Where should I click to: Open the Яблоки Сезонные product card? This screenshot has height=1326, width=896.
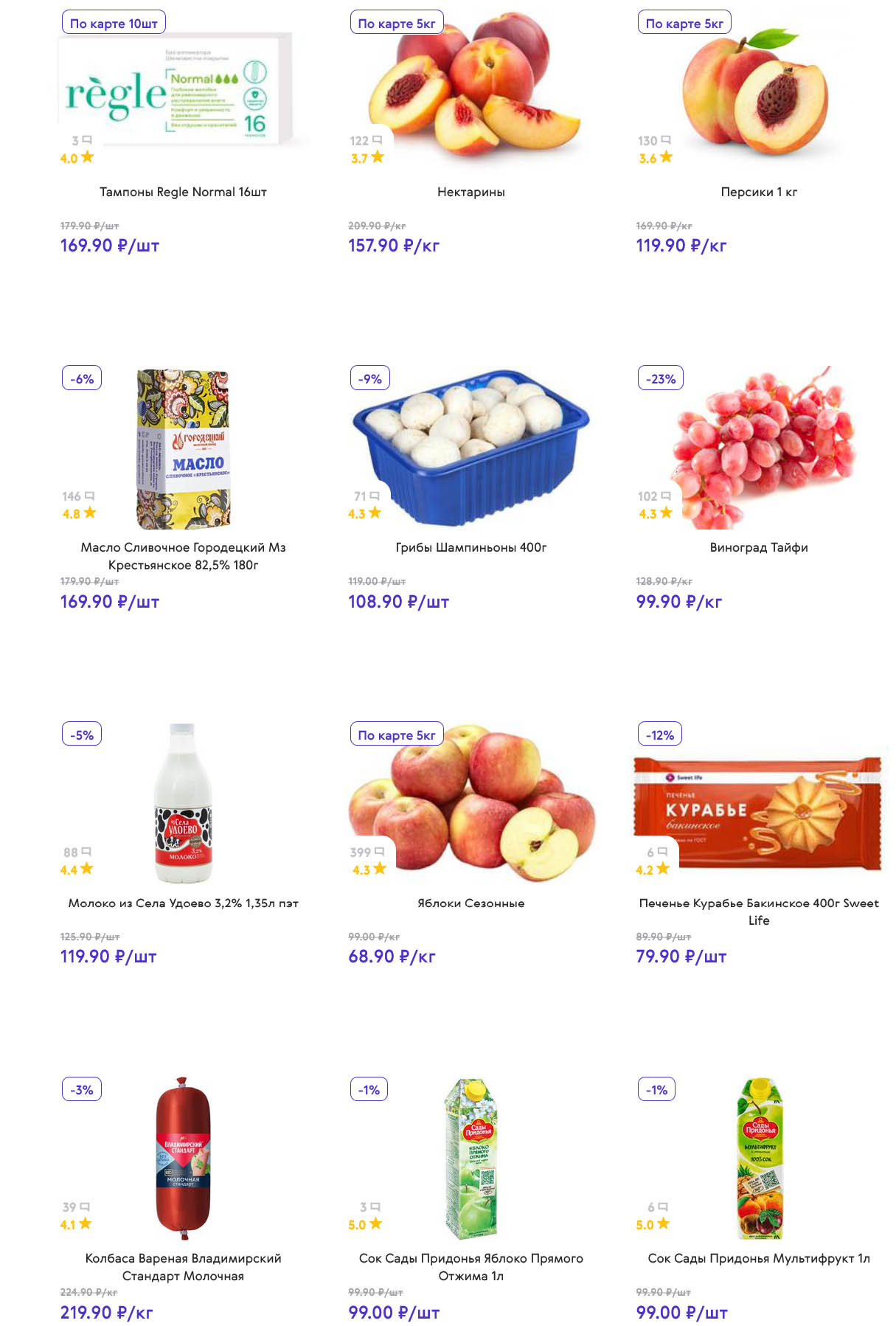tap(470, 903)
